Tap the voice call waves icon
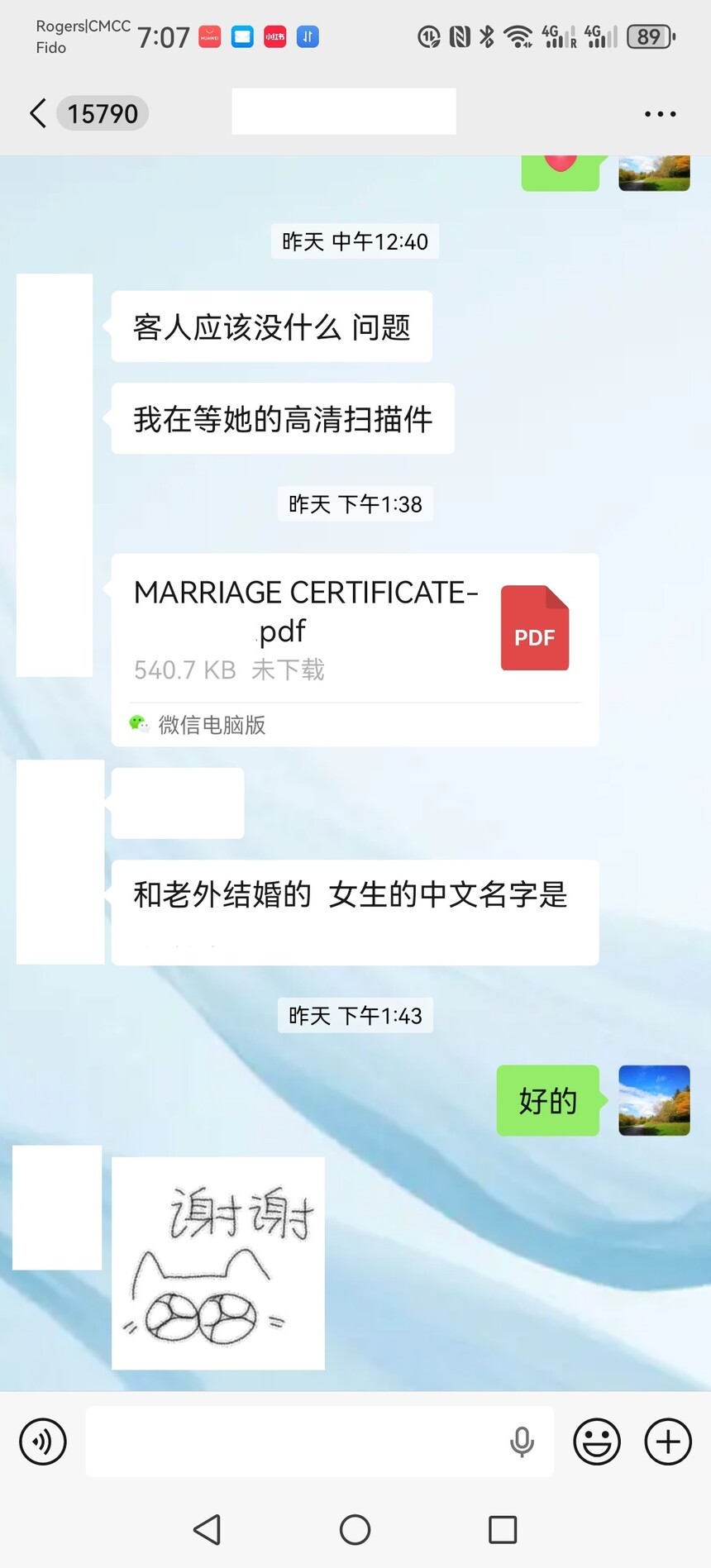 42,1442
